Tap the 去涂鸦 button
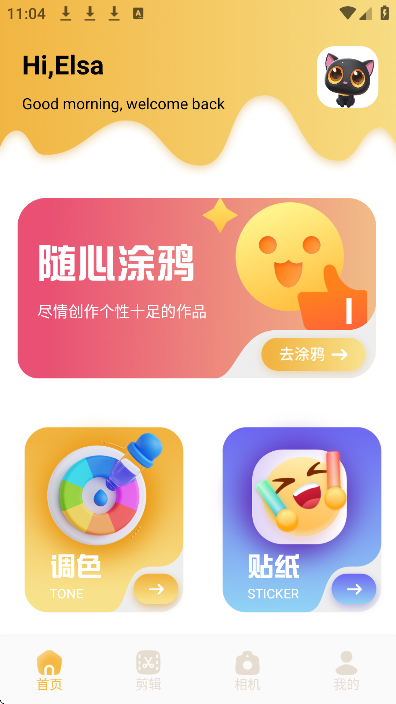396x704 pixels. point(313,354)
